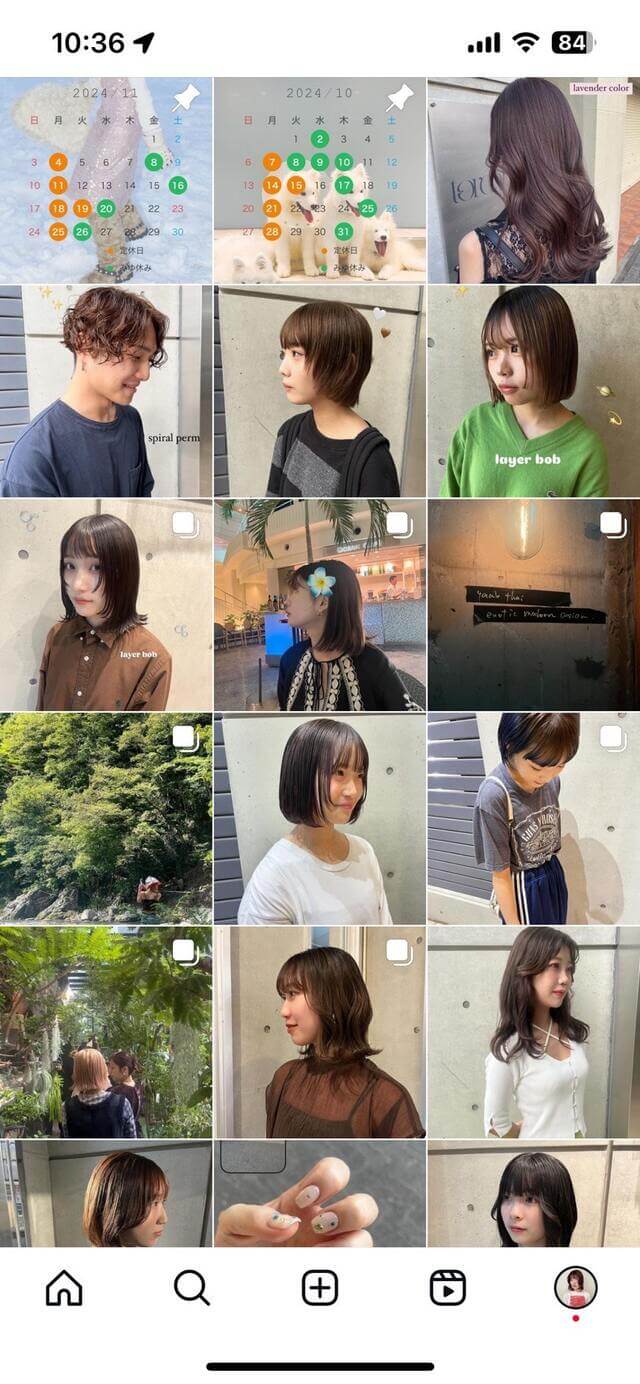Open the Search and explore tab

192,1288
